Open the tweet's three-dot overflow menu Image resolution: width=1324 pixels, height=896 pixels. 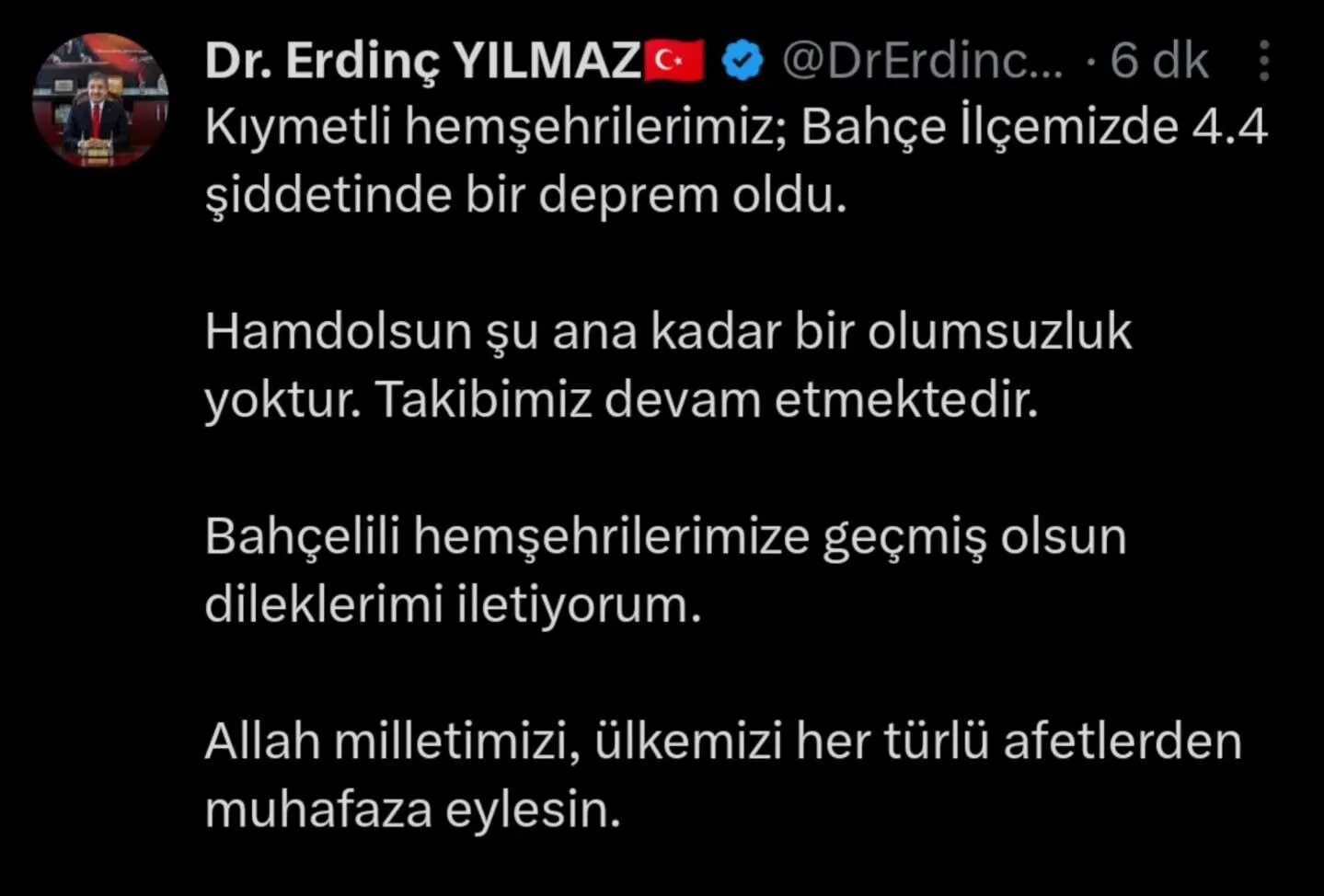[1264, 61]
